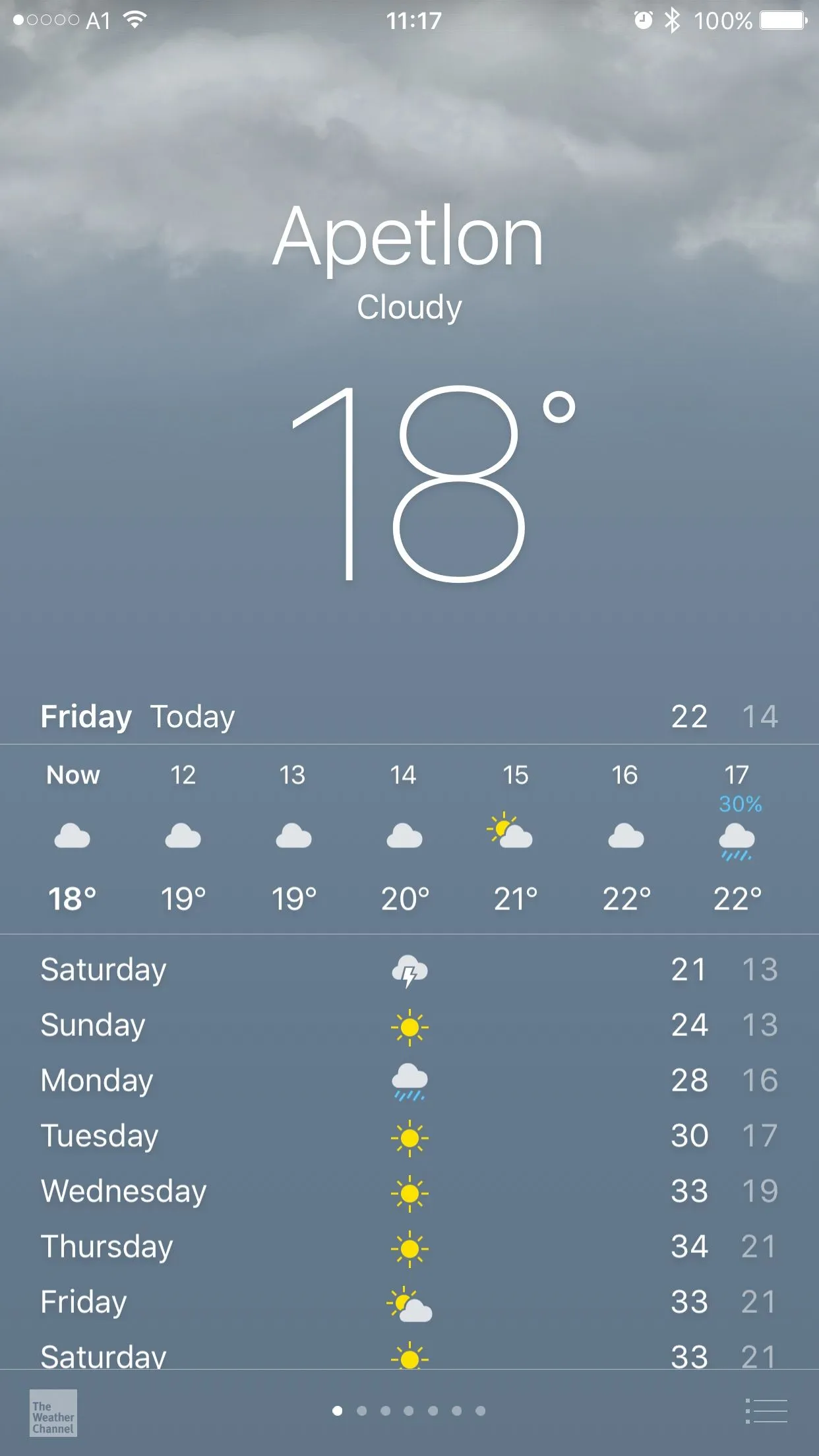Open The Weather Channel link
This screenshot has height=1456, width=819.
53,1412
